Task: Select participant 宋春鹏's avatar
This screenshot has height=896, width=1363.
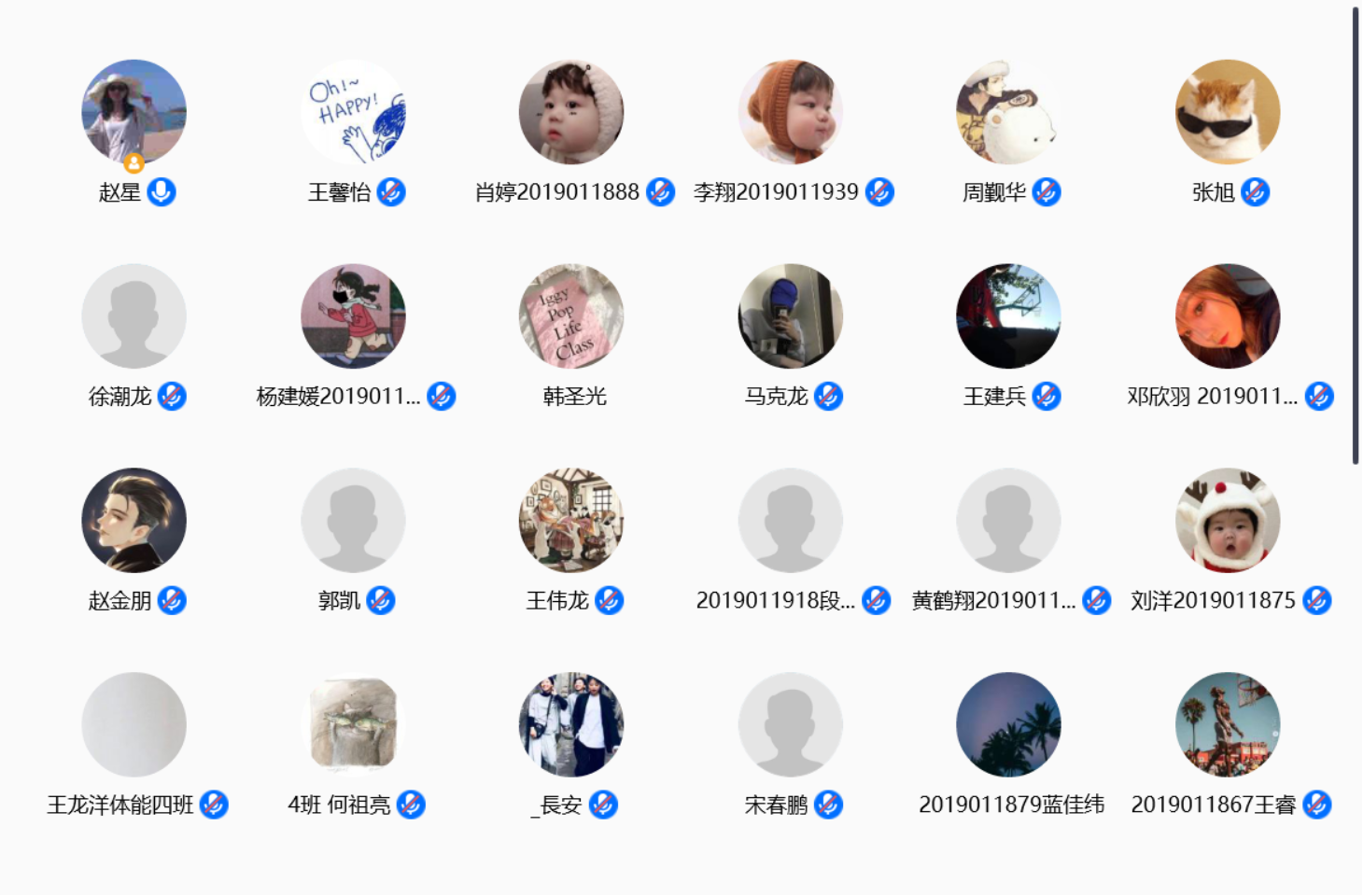Action: pos(791,724)
